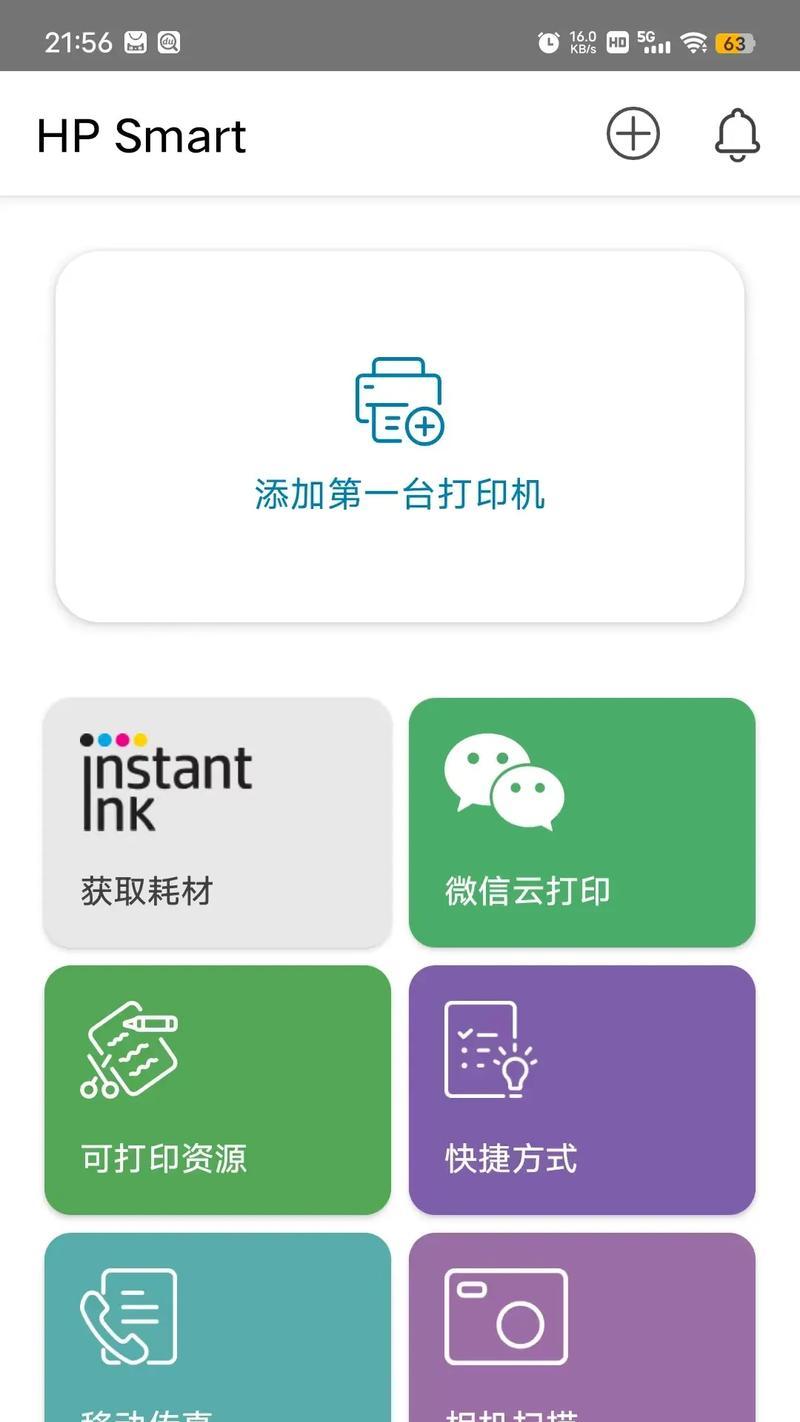Open the camera scan tile
The image size is (800, 1422).
click(581, 1330)
